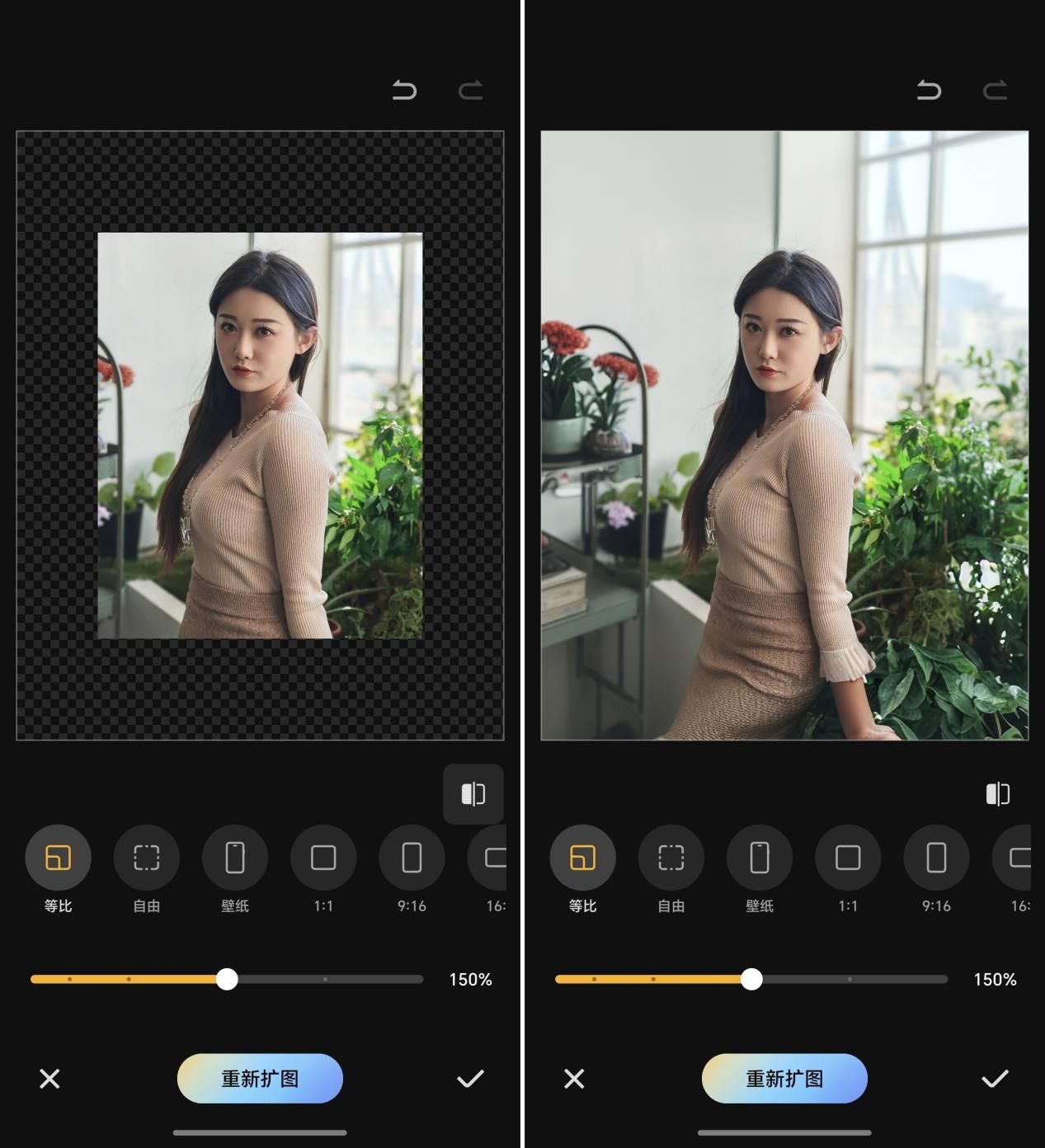
Task: Tap undo arrow on the right expanded-photo screen
Action: coord(929,90)
